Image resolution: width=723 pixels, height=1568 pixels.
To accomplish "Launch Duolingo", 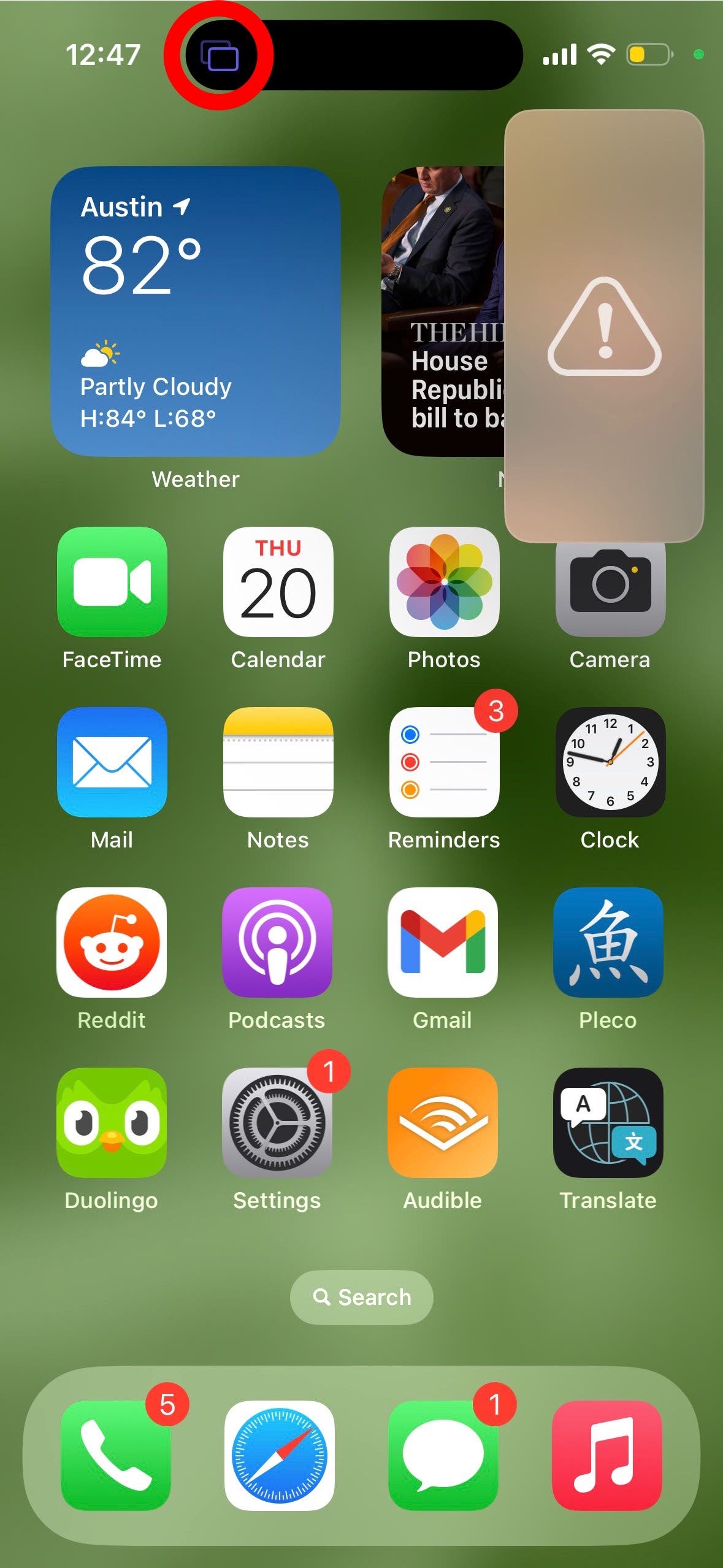I will pyautogui.click(x=112, y=1122).
